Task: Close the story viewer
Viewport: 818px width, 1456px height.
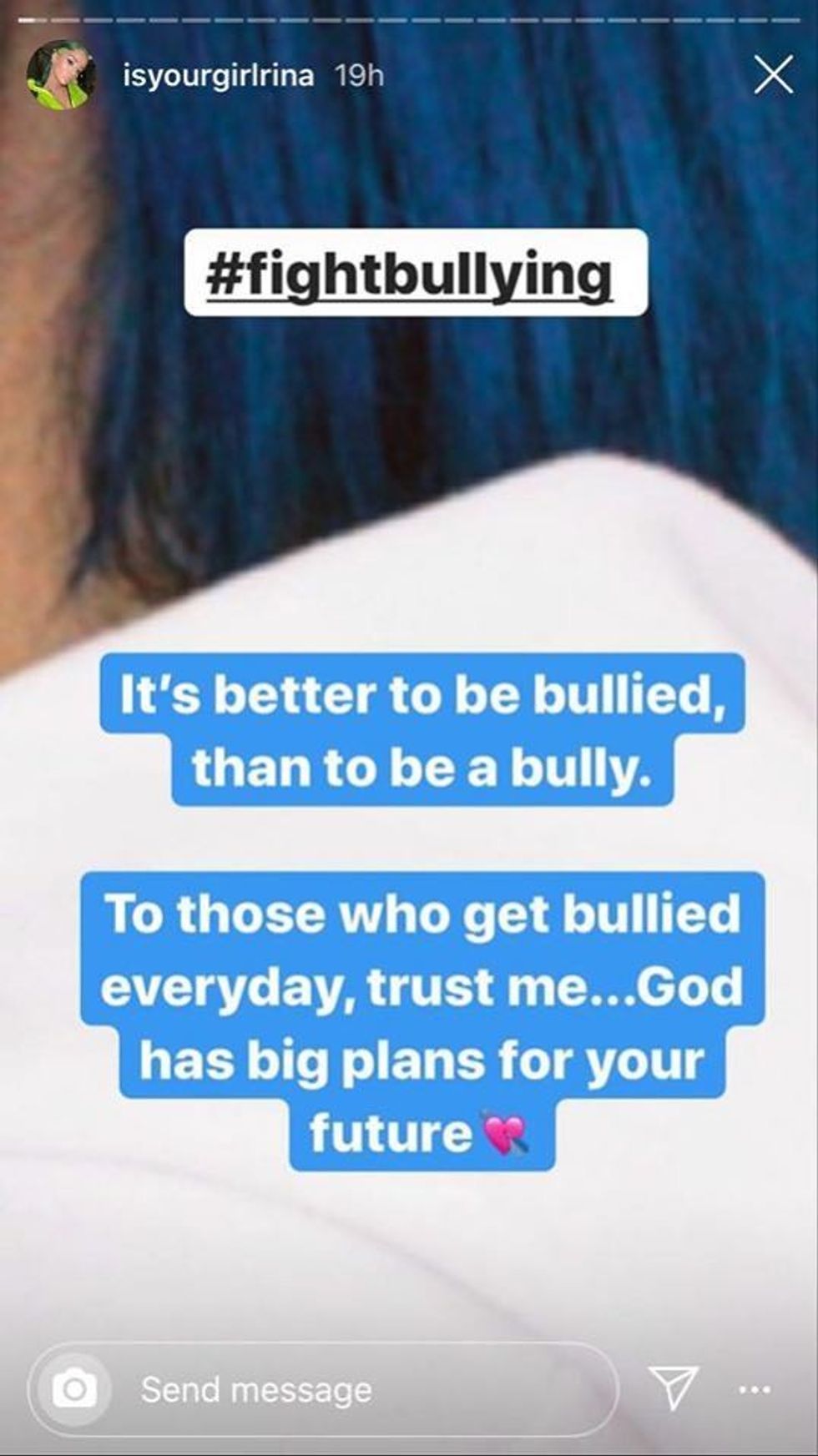Action: pyautogui.click(x=772, y=77)
